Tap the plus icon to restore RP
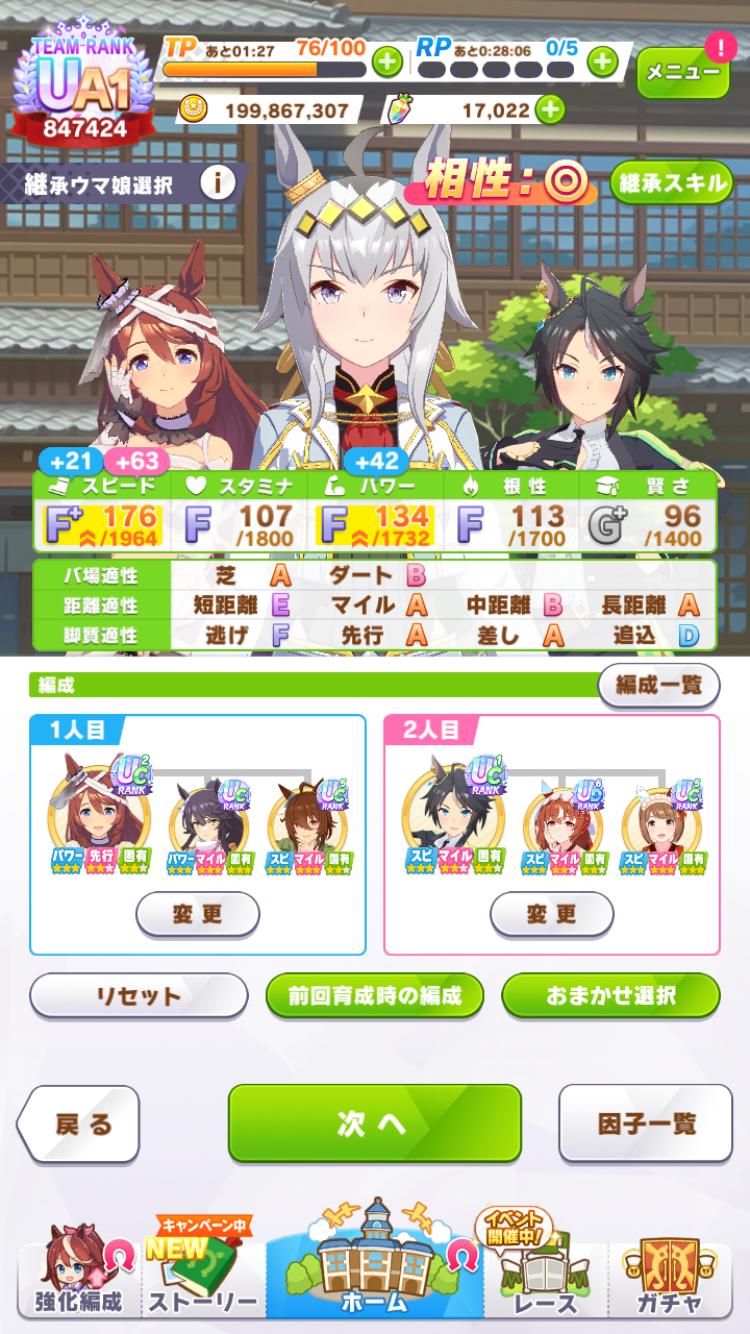750x1334 pixels. (601, 62)
